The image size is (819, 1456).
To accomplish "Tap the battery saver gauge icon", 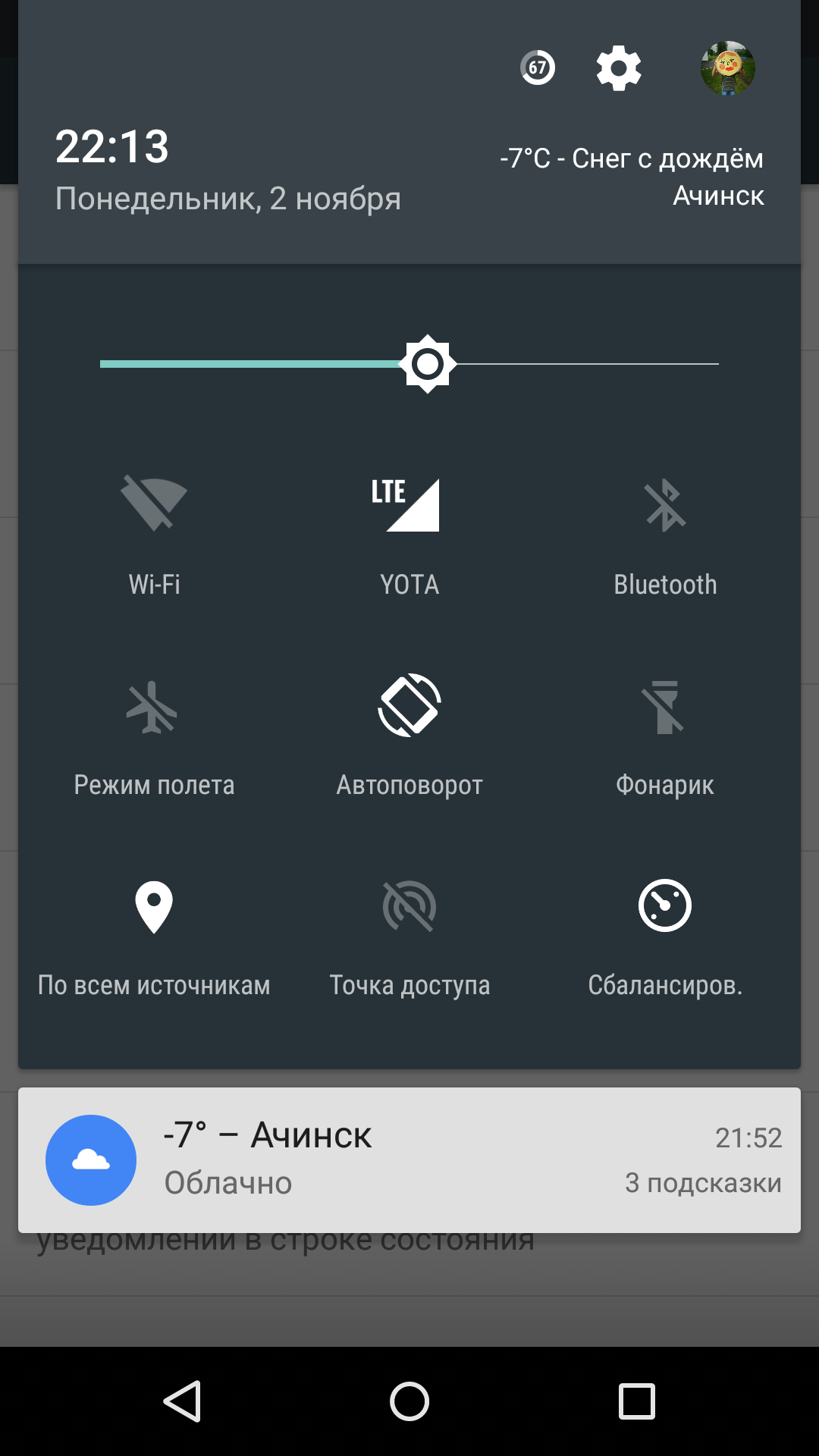I will coord(664,908).
